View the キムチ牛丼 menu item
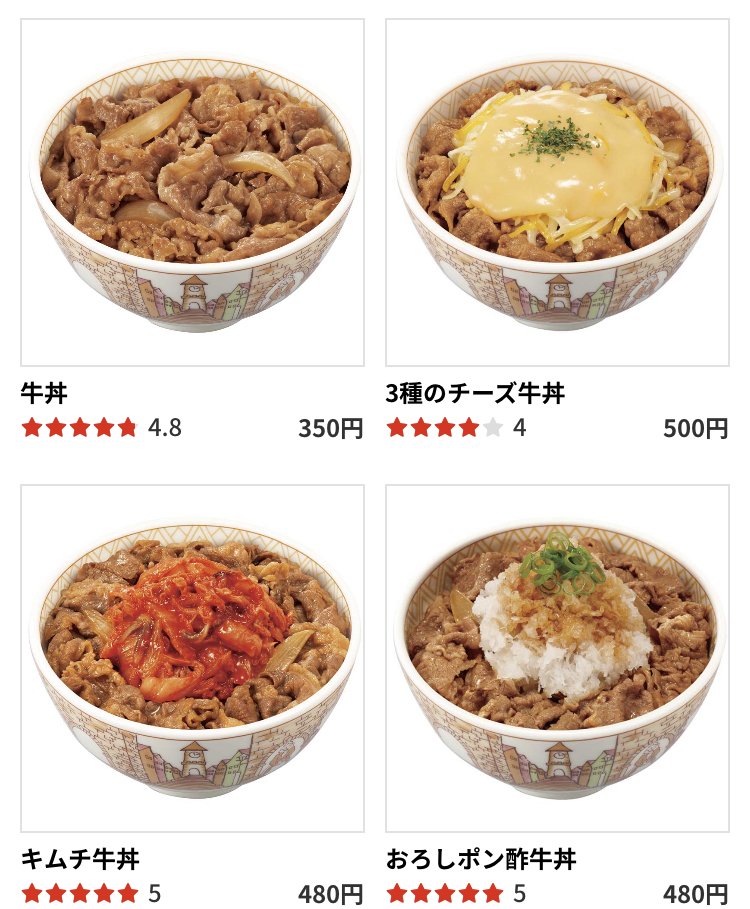Screen dimensions: 750x909 pyautogui.click(x=192, y=658)
